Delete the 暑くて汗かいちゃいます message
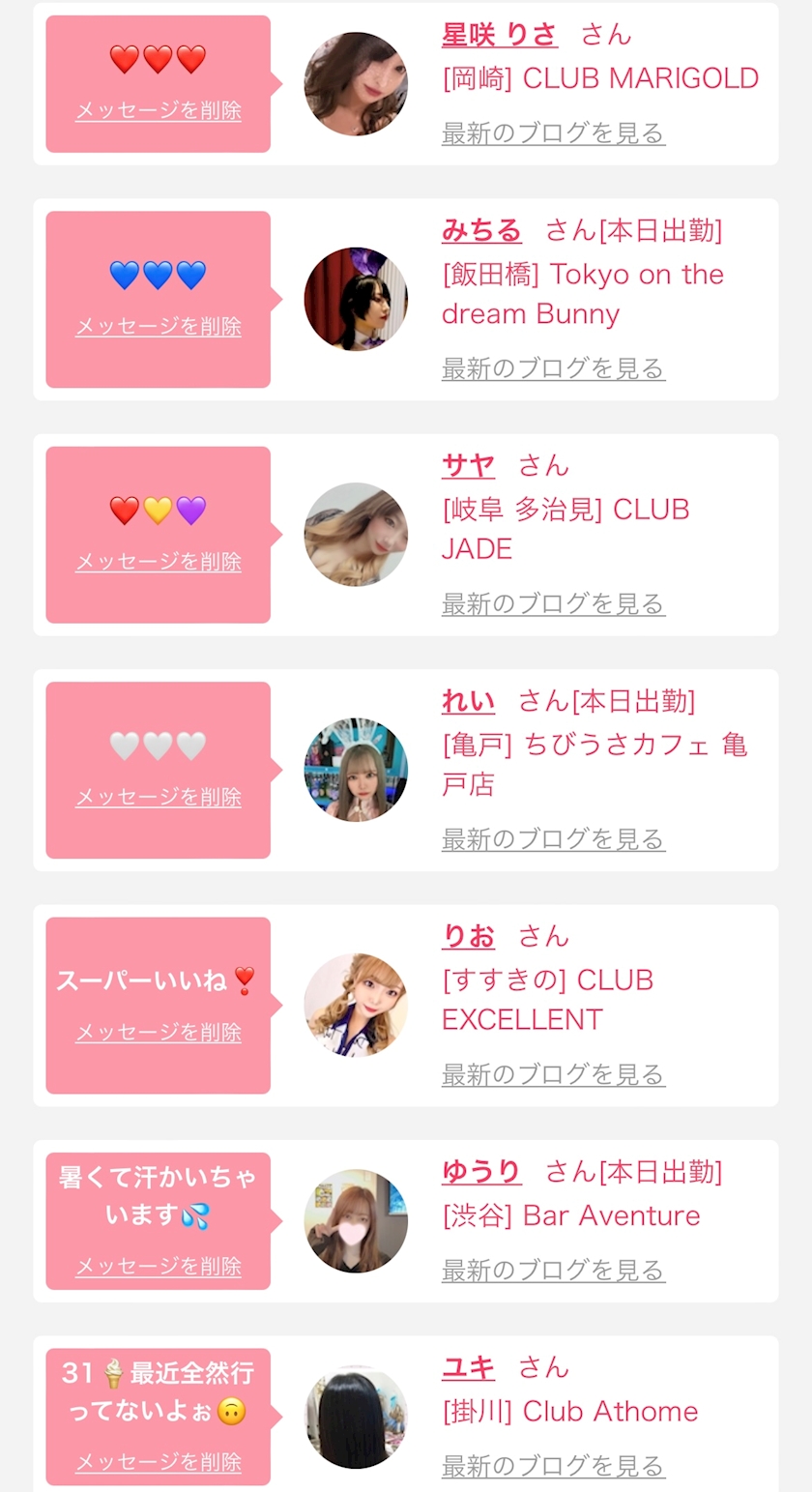 159,1267
